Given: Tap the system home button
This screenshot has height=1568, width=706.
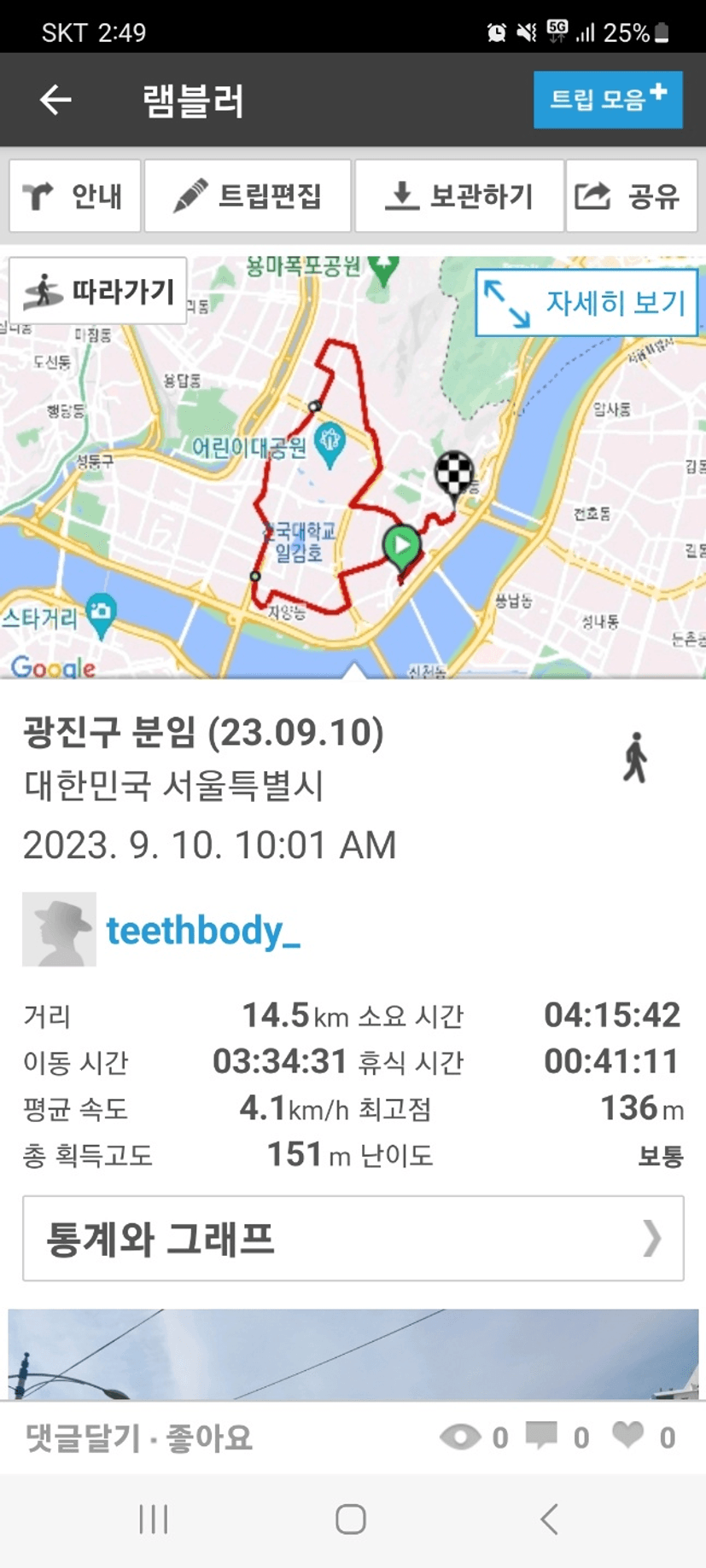Looking at the screenshot, I should pos(351,1519).
